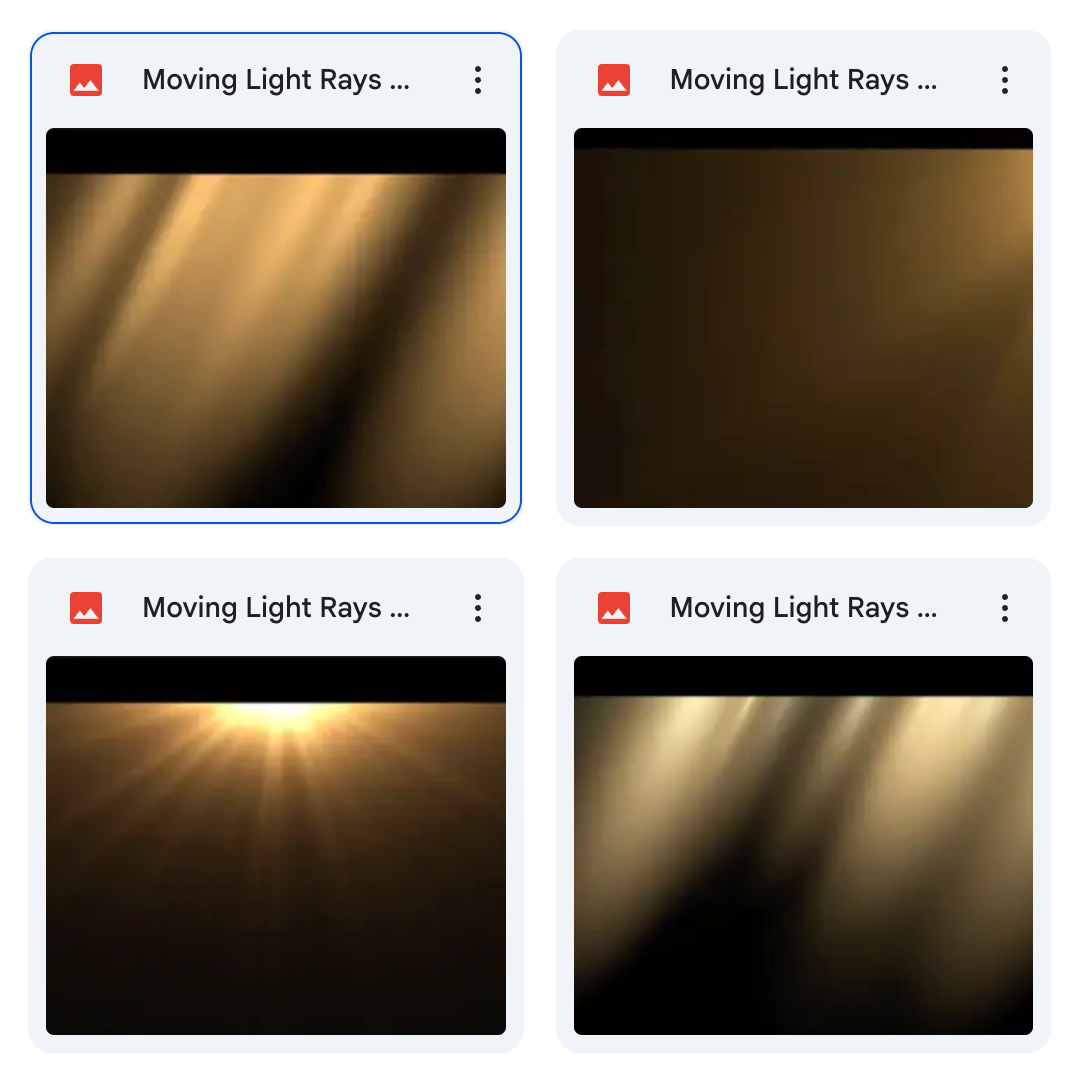Open the file with the dim dark-brown thumbnail

tap(803, 318)
